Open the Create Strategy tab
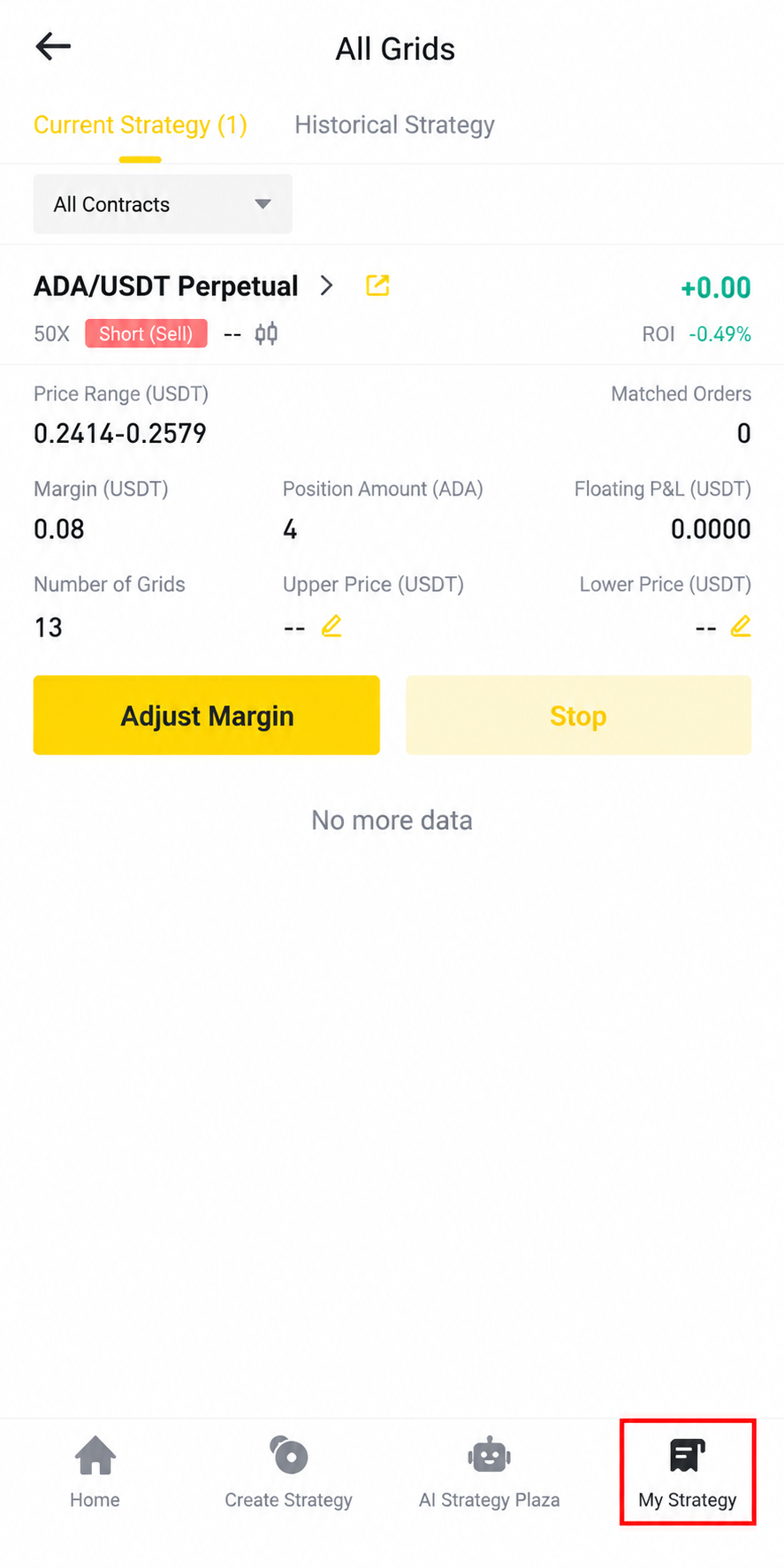Viewport: 784px width, 1568px height. [288, 1473]
